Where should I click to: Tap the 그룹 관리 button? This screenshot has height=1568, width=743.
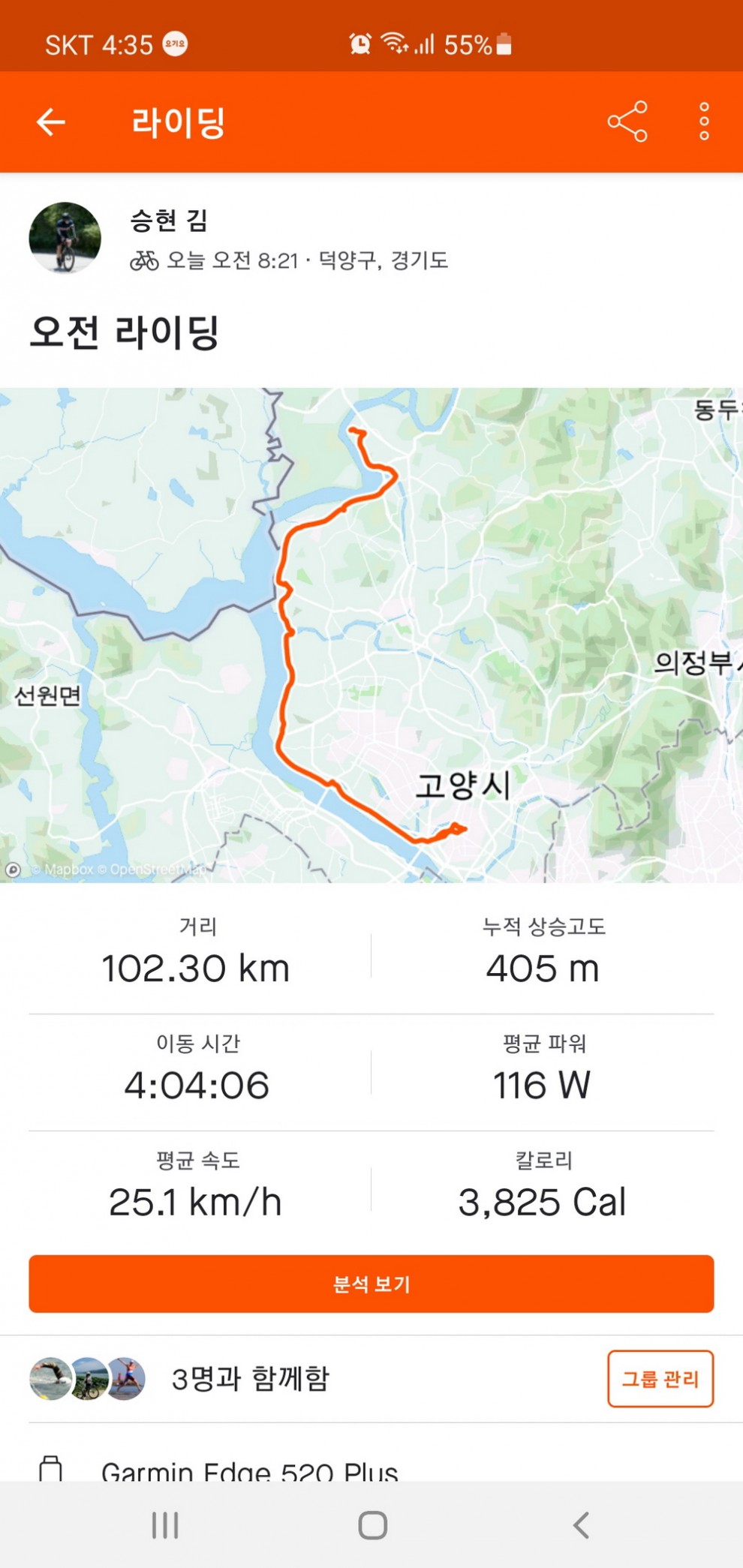tap(660, 1378)
